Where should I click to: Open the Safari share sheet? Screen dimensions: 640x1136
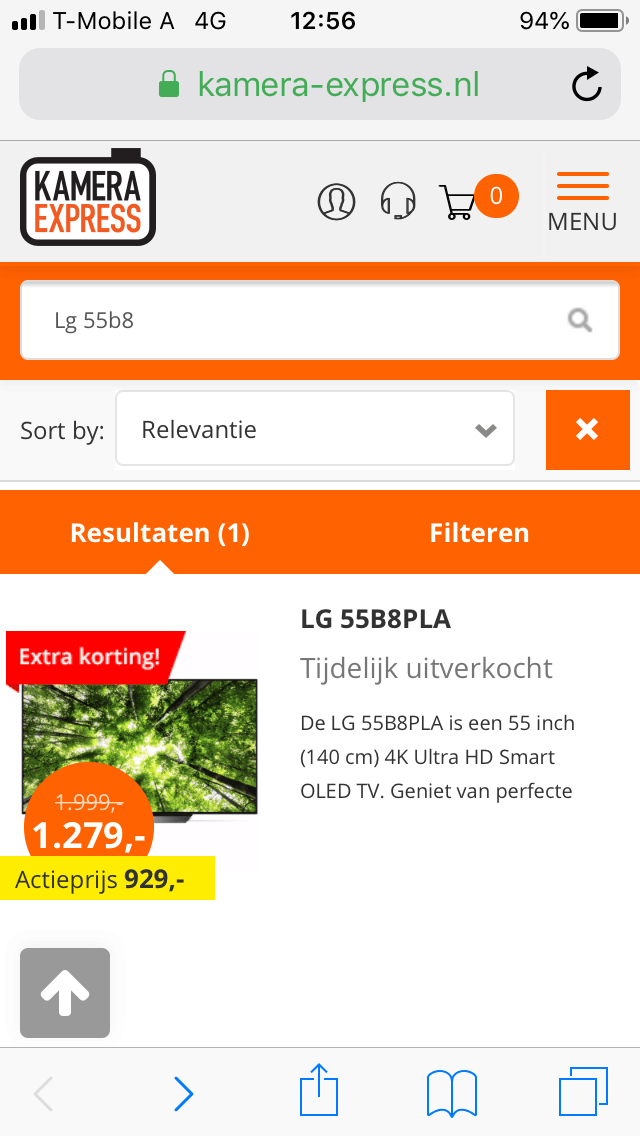coord(320,1091)
